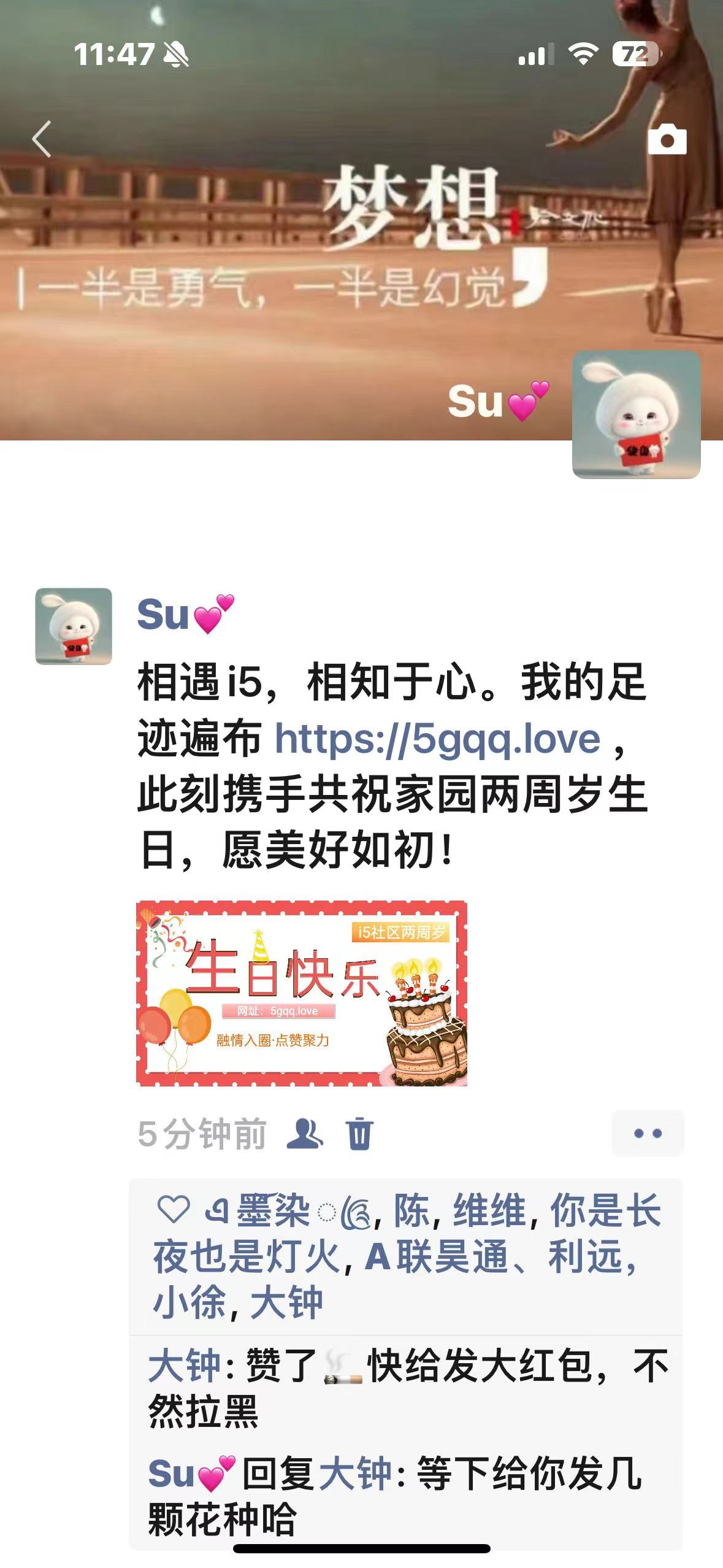
Task: Go back using the top-left arrow
Action: tap(42, 139)
